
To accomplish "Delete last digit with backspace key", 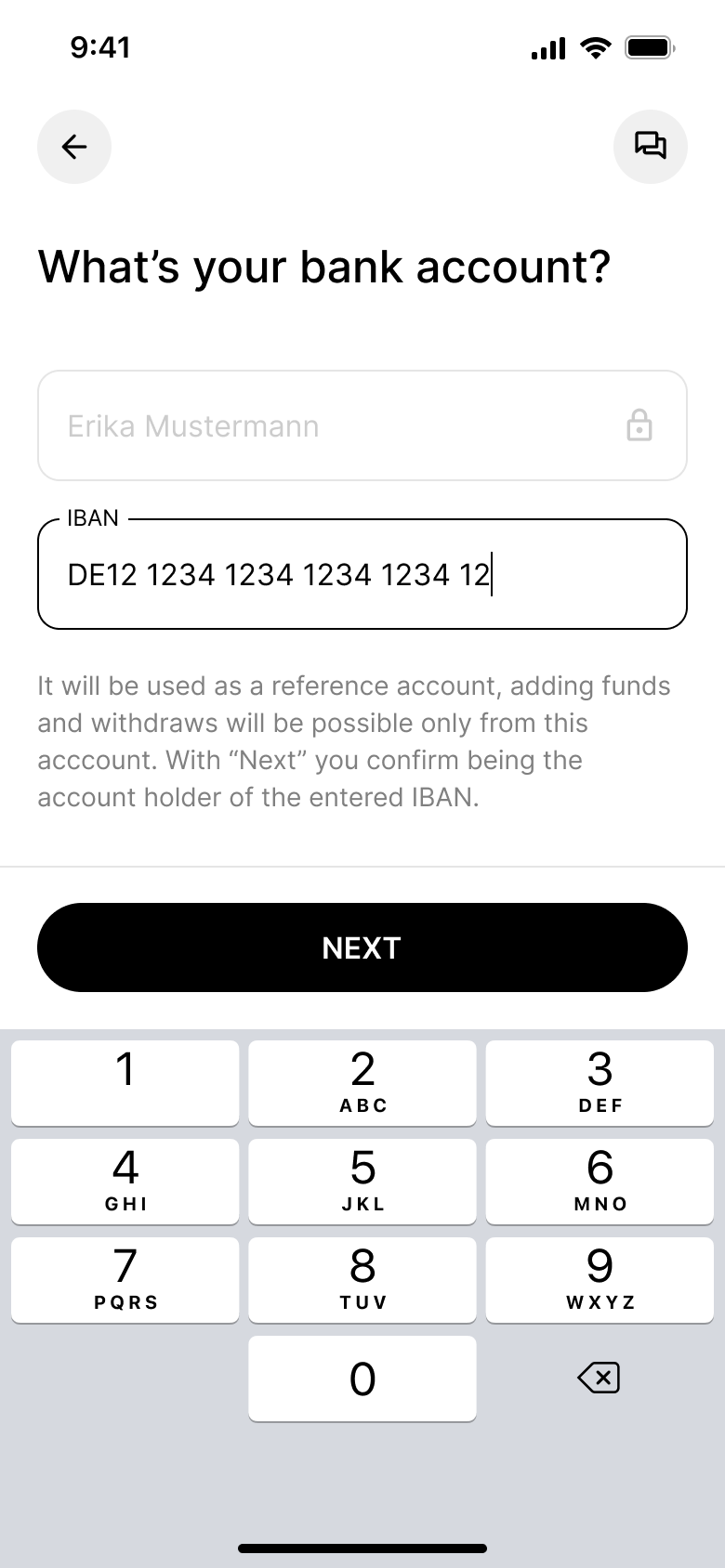I will point(600,1378).
